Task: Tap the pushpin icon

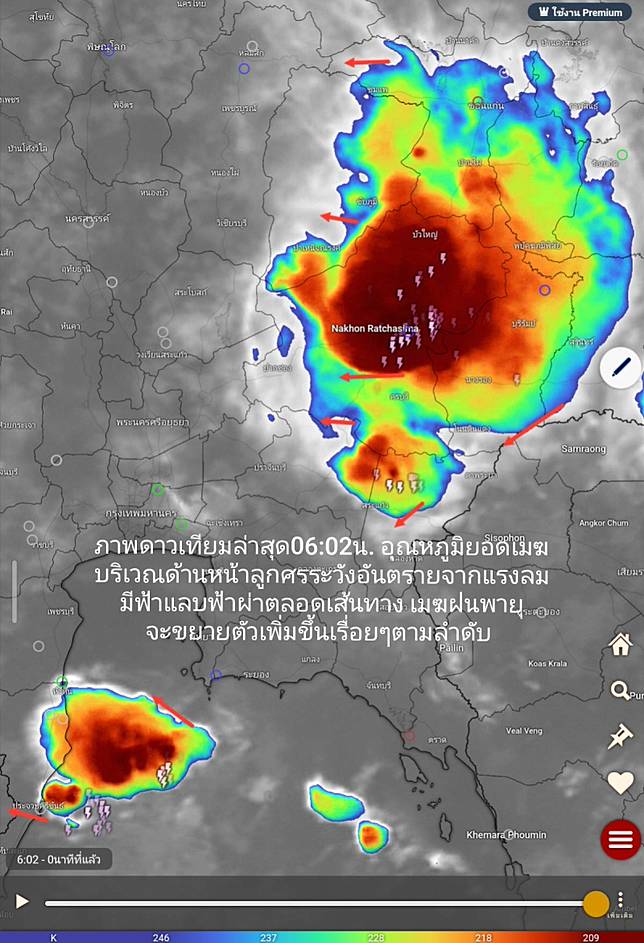Action: pyautogui.click(x=621, y=737)
